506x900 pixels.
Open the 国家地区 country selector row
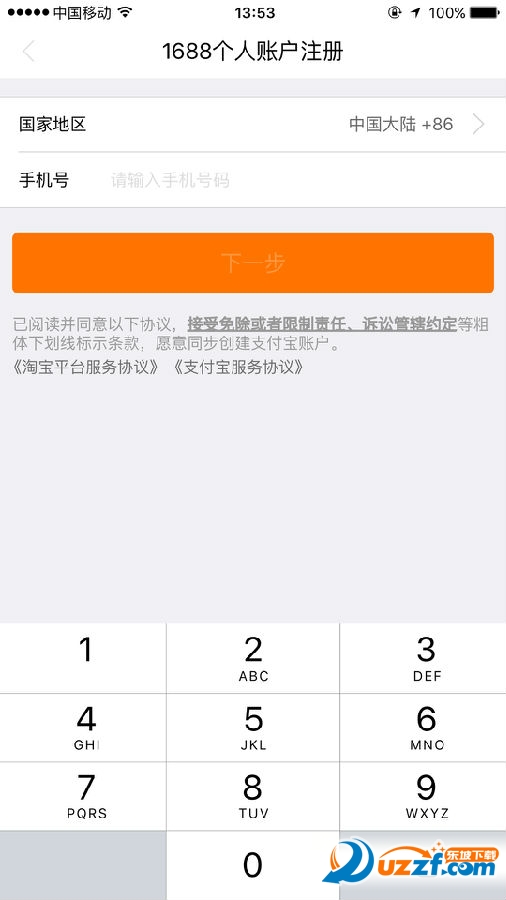(x=253, y=125)
